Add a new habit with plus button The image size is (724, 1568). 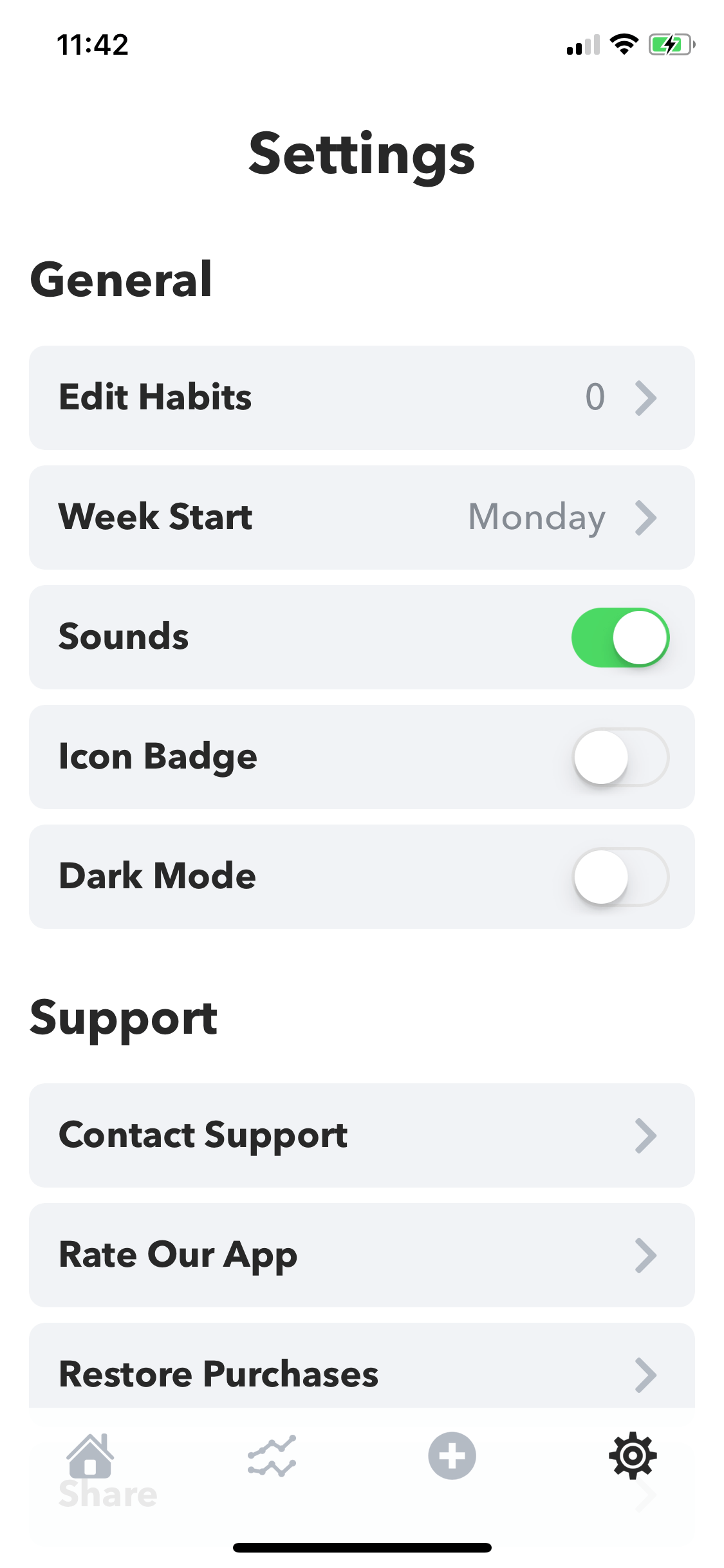(x=452, y=1456)
